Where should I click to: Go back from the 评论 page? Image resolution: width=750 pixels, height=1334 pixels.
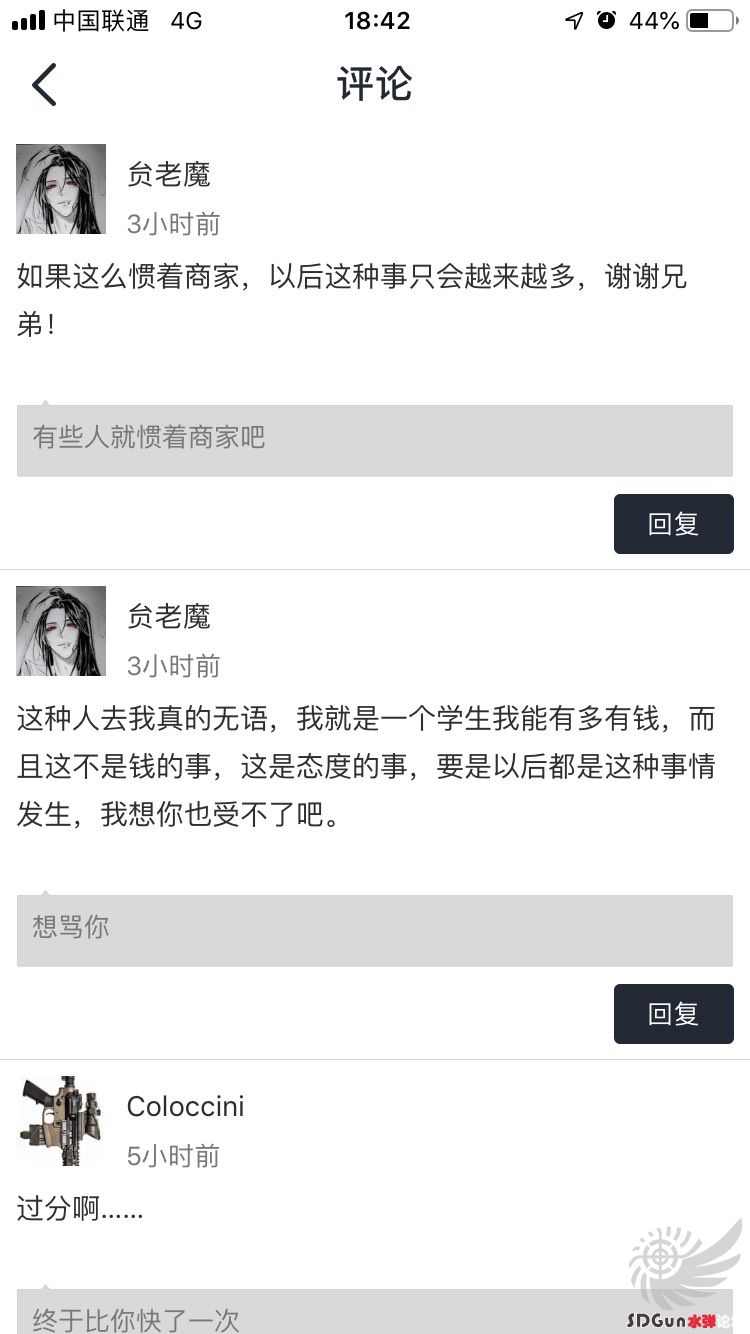[44, 84]
